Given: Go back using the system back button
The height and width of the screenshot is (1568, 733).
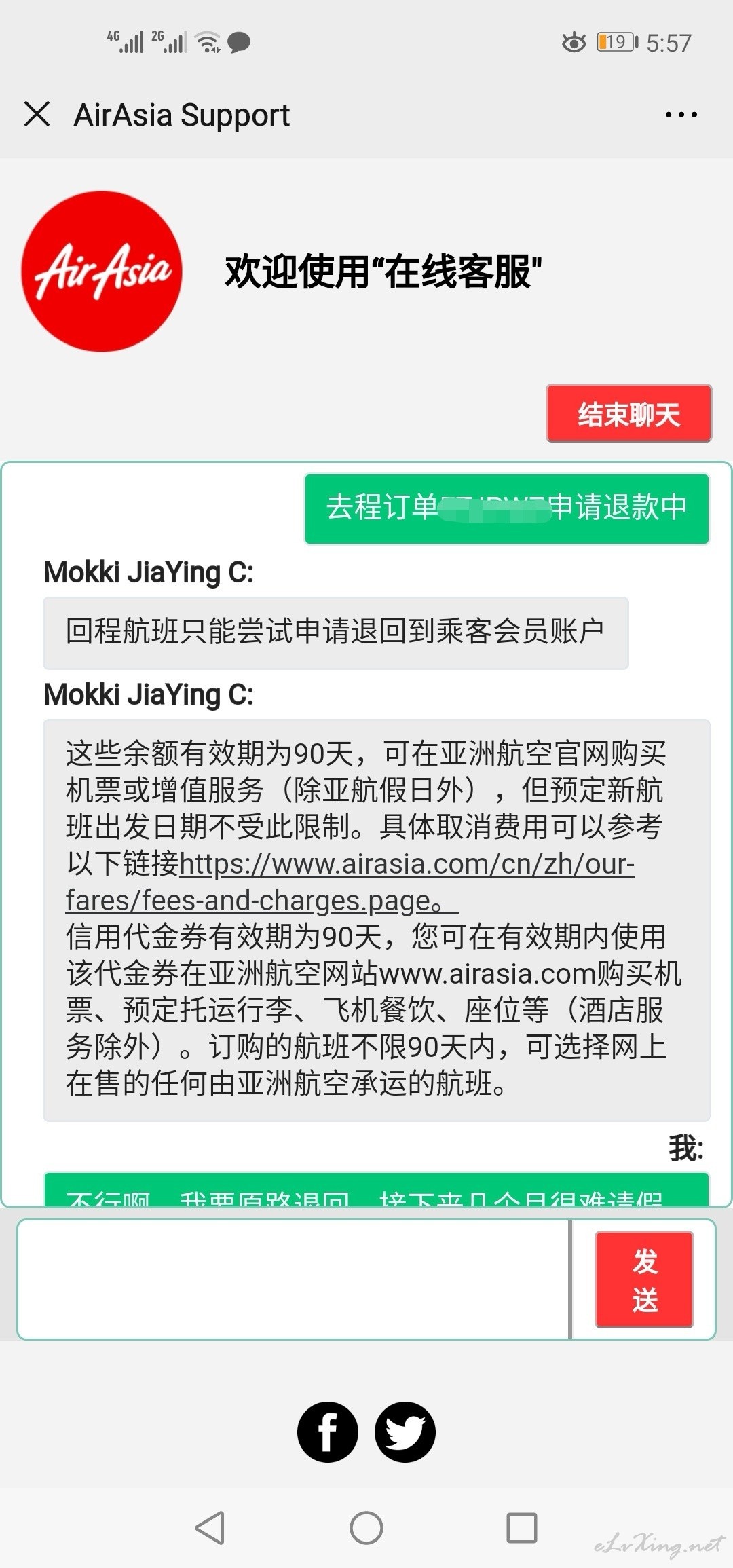Looking at the screenshot, I should 210,1528.
